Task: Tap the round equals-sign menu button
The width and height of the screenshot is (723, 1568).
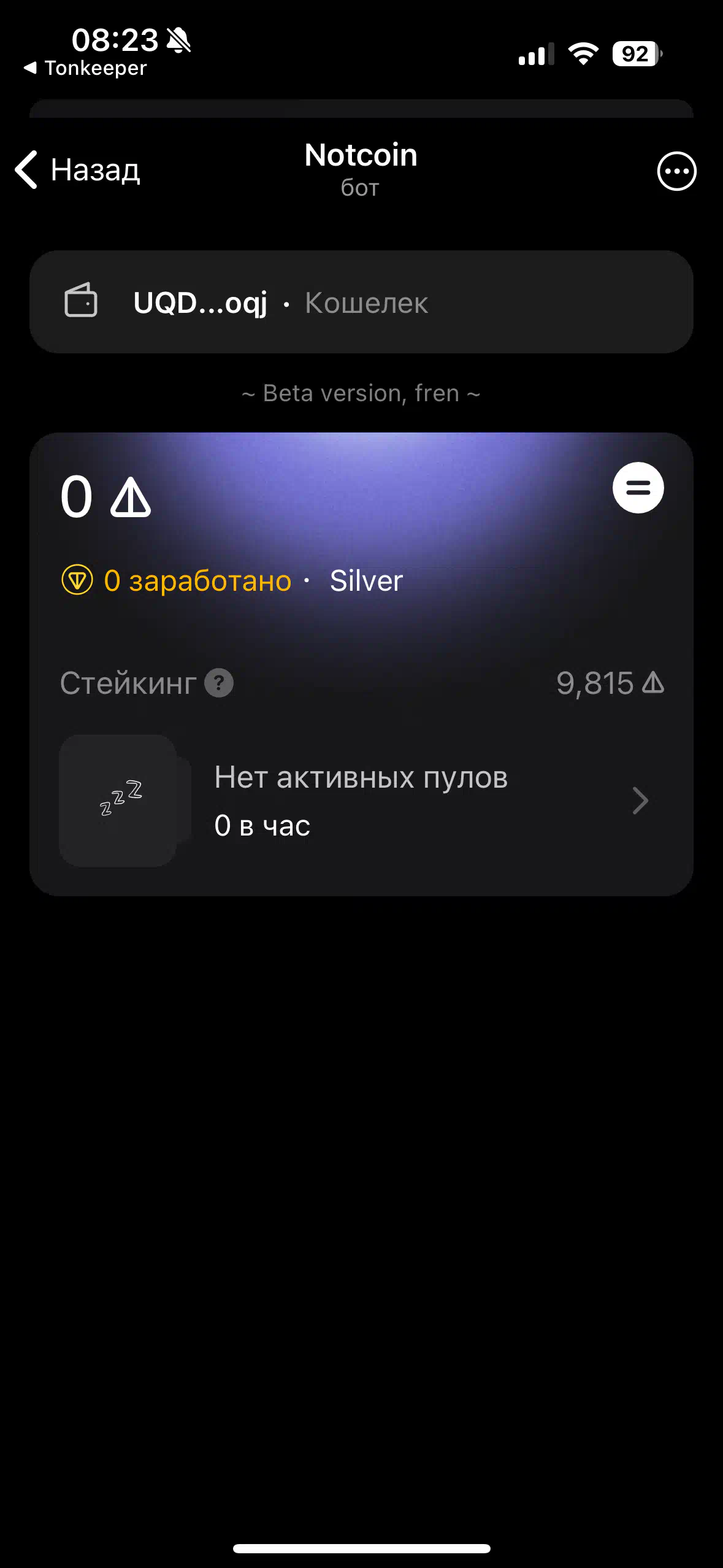Action: 638,488
